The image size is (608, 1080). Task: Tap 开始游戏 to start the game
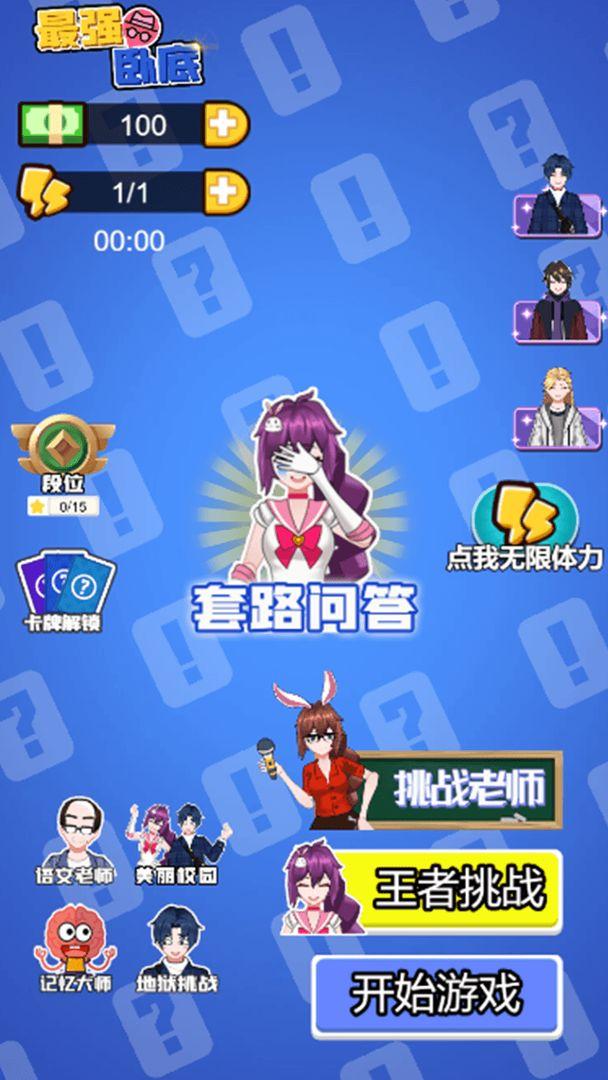point(437,995)
